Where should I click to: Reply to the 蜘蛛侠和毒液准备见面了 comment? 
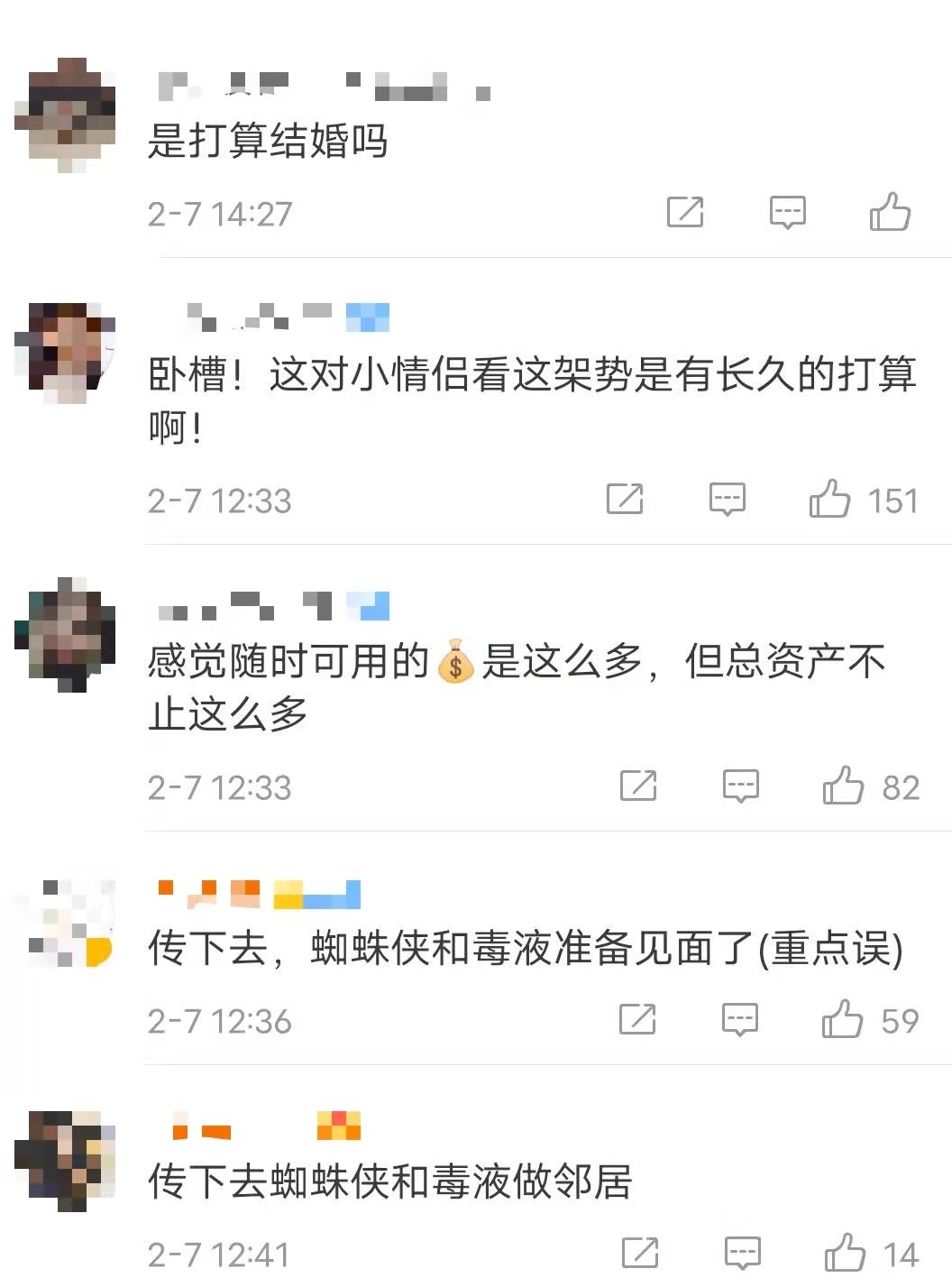coord(740,1019)
